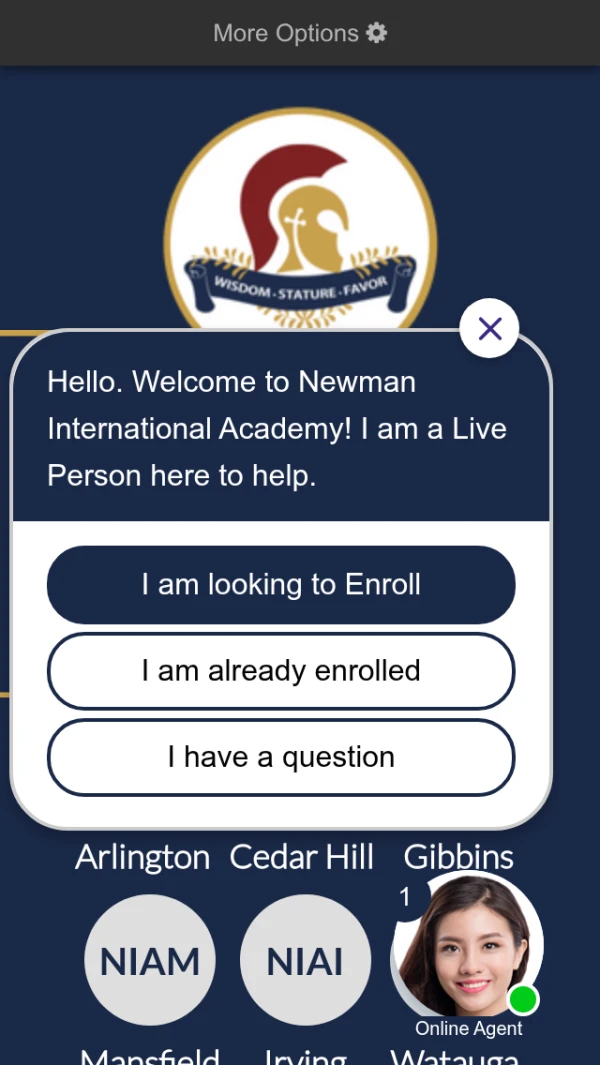This screenshot has height=1065, width=600.
Task: Open More Options settings
Action: click(x=299, y=33)
